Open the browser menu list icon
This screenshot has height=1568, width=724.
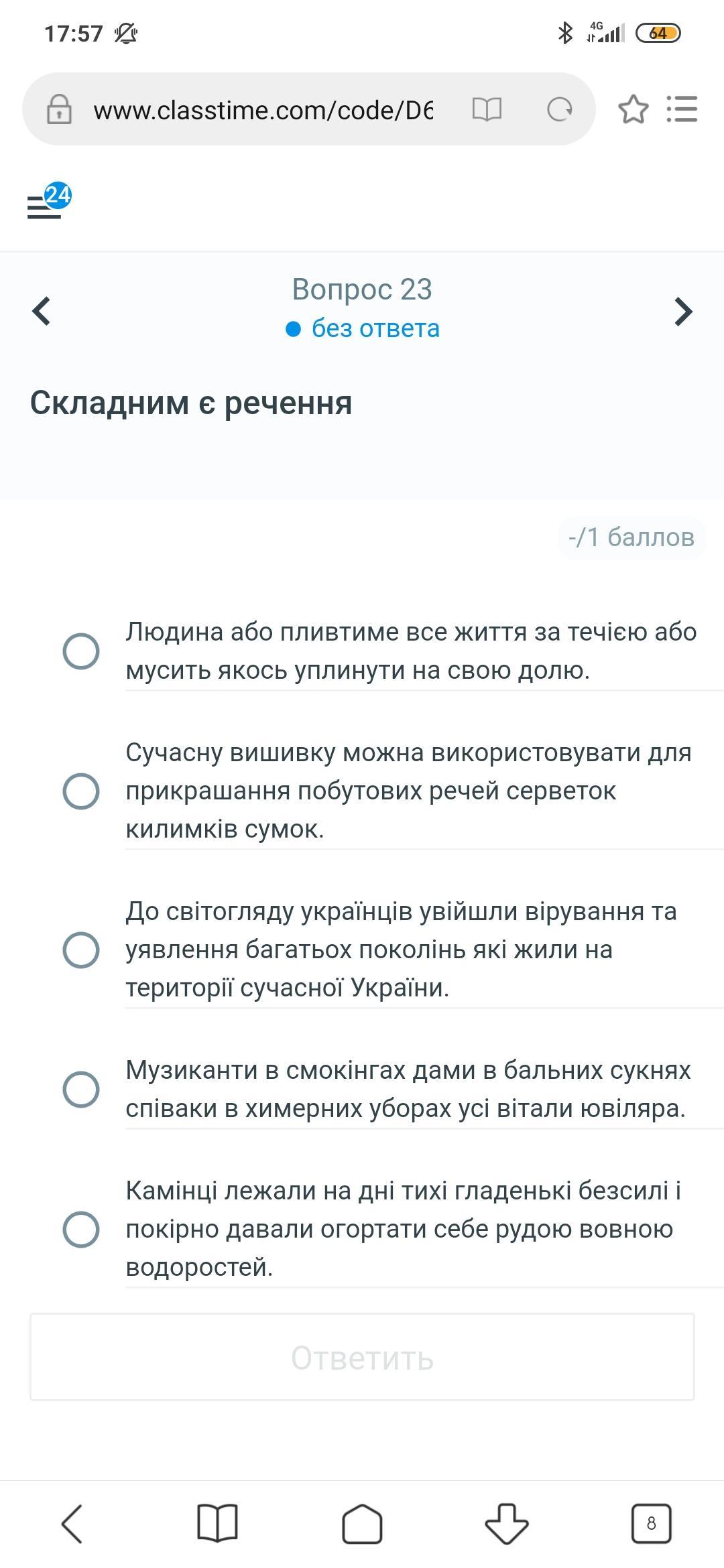click(x=682, y=109)
